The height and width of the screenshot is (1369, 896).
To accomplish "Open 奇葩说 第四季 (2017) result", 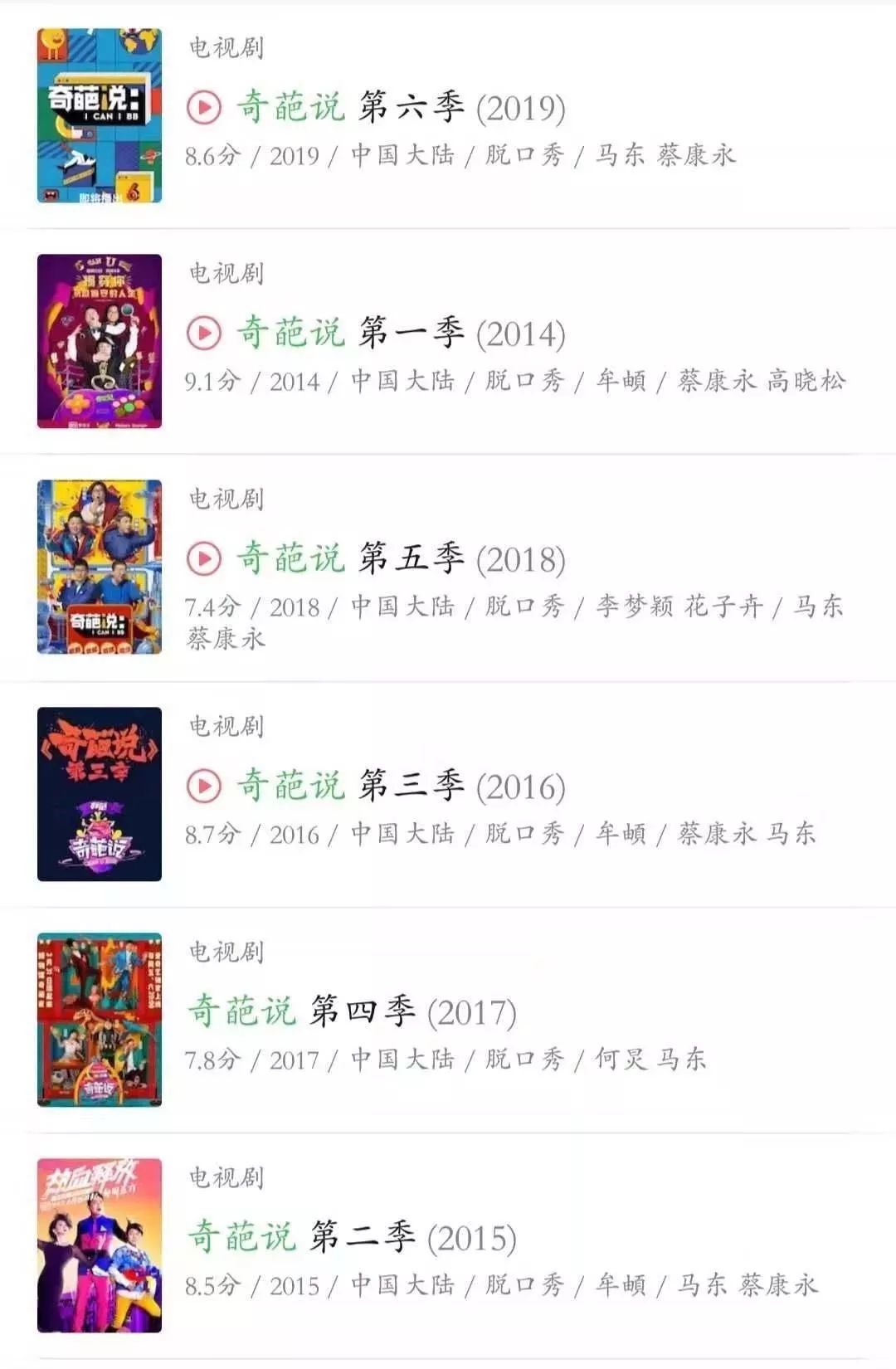I will point(352,1011).
